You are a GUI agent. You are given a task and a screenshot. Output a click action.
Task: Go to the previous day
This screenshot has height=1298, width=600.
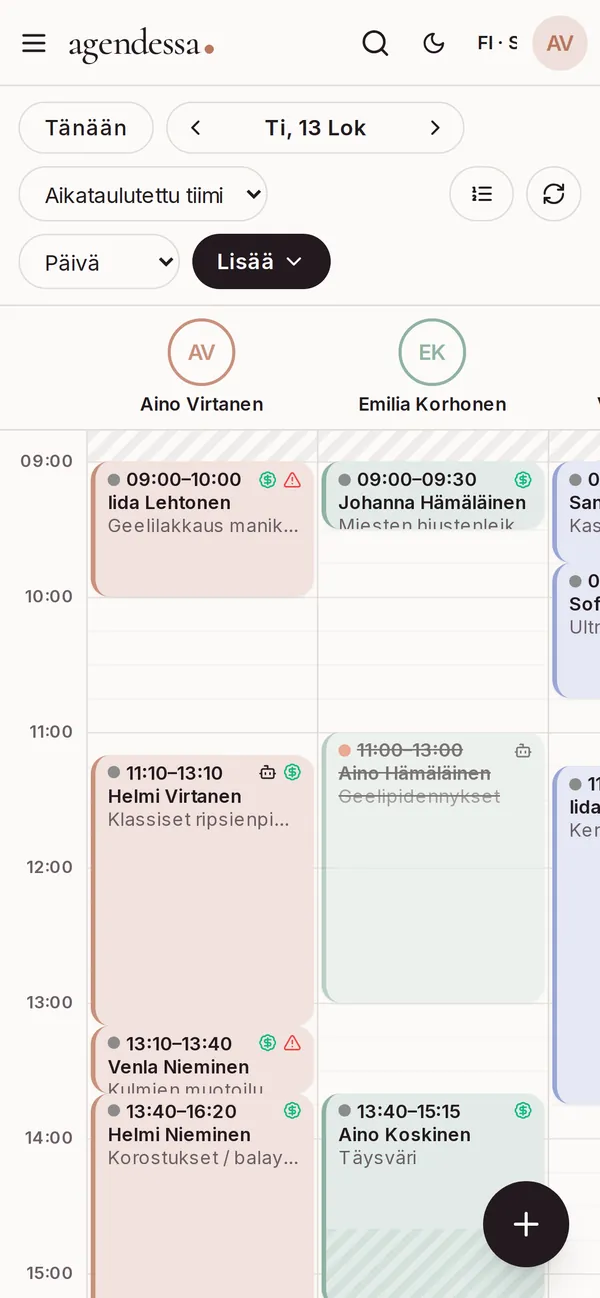click(x=196, y=128)
